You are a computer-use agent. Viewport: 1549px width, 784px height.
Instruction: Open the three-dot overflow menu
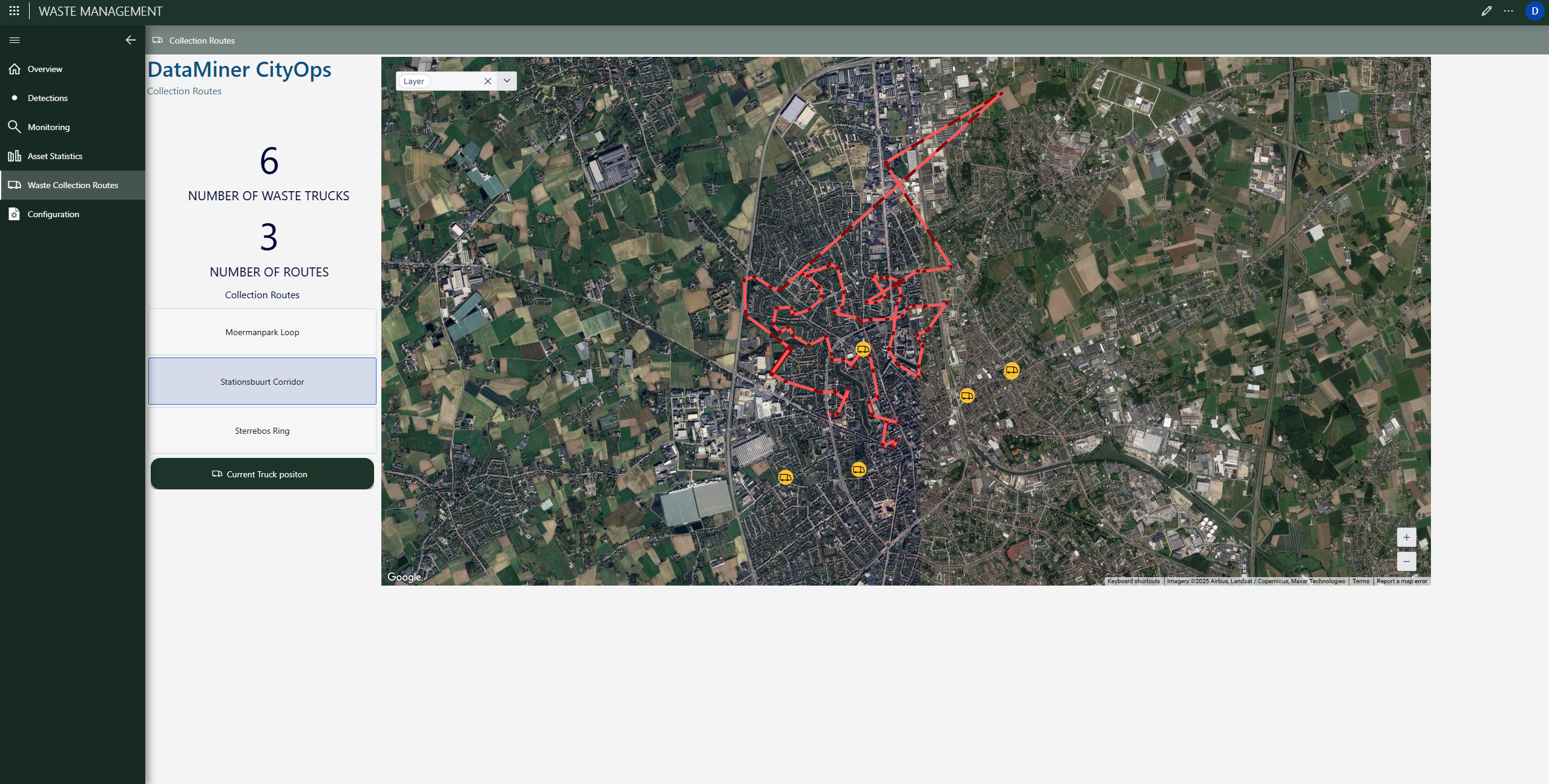tap(1508, 11)
